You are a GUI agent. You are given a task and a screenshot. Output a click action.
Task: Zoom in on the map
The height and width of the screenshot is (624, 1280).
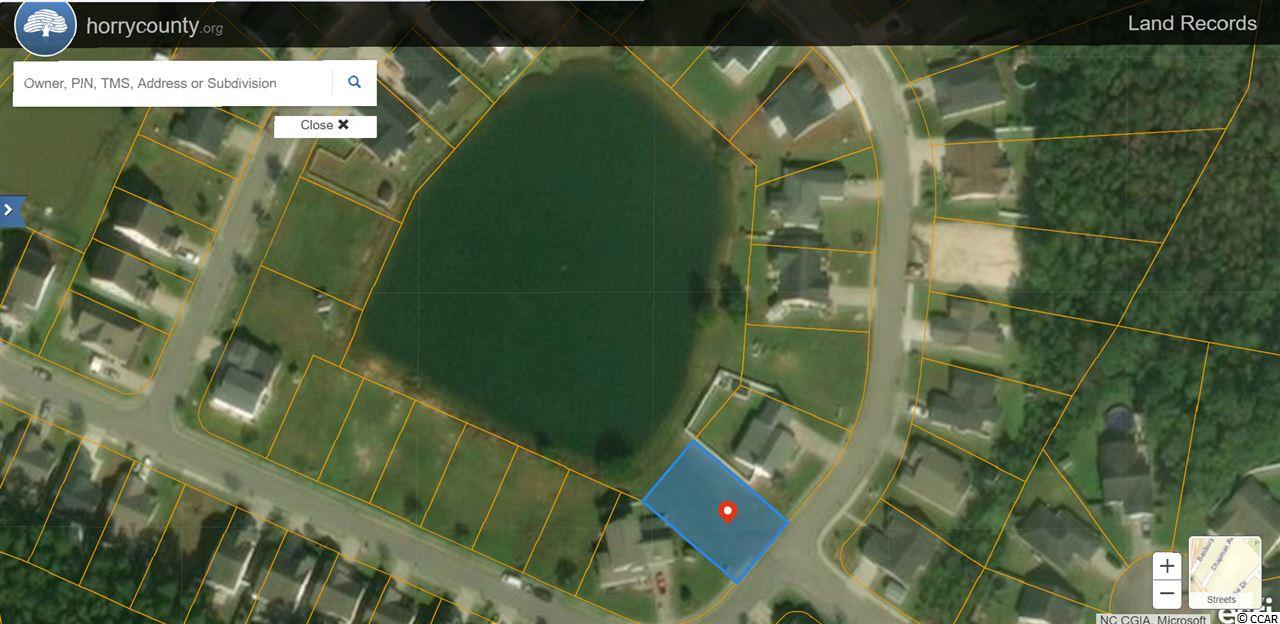coord(1167,566)
